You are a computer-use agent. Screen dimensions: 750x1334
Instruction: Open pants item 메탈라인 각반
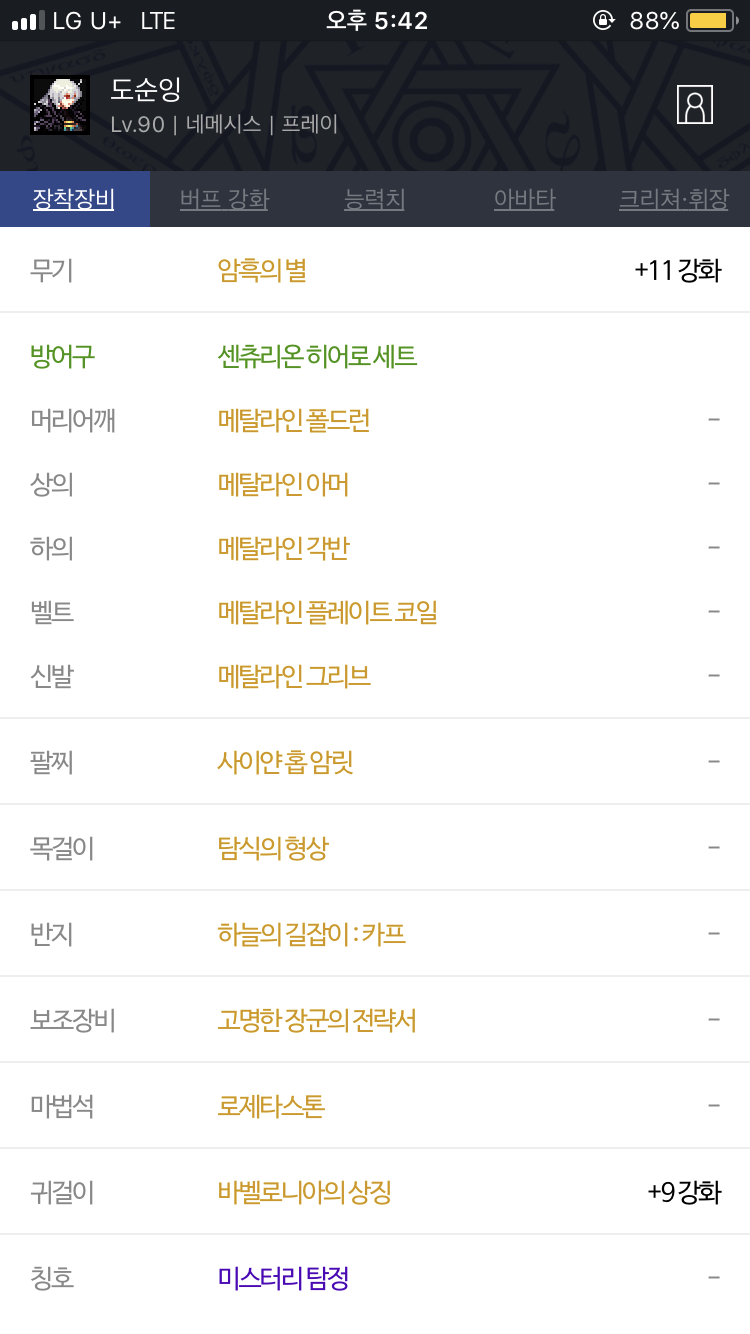click(283, 548)
